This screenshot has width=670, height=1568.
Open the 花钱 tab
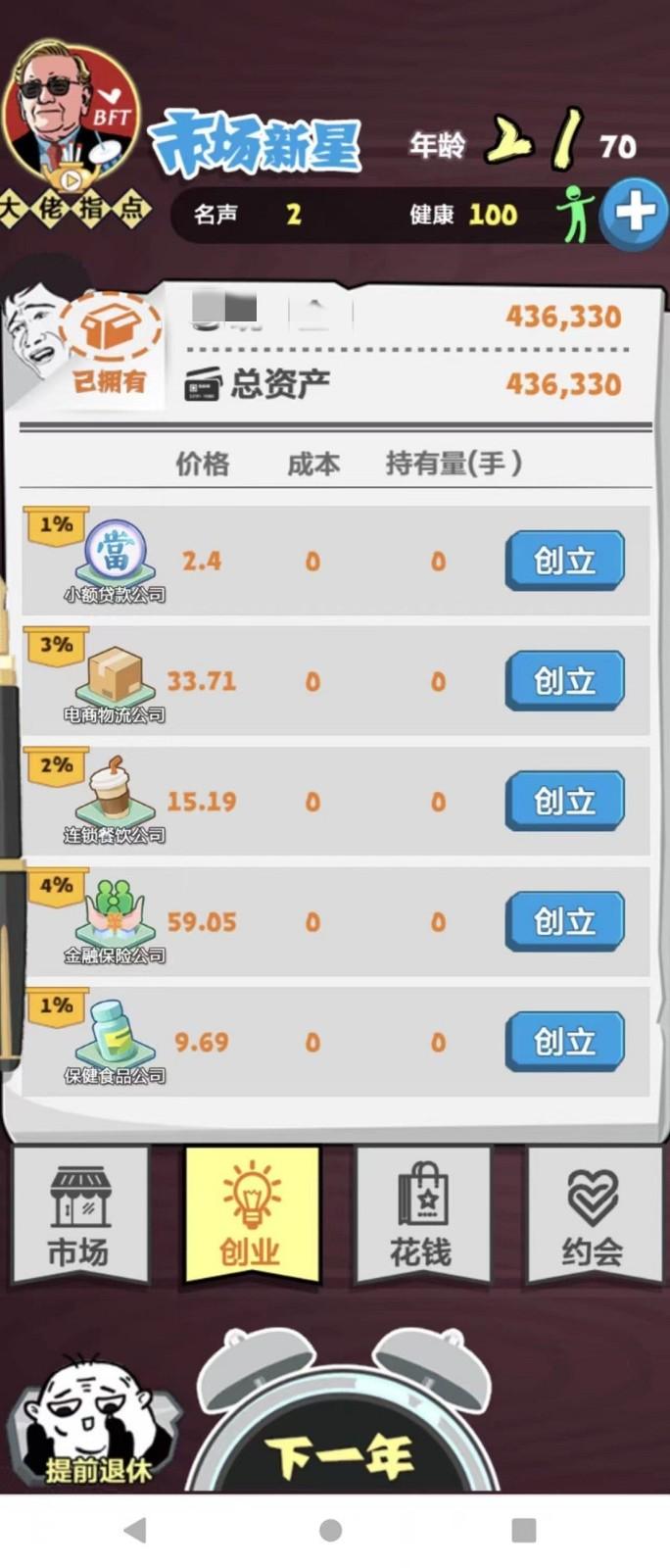coord(422,1215)
